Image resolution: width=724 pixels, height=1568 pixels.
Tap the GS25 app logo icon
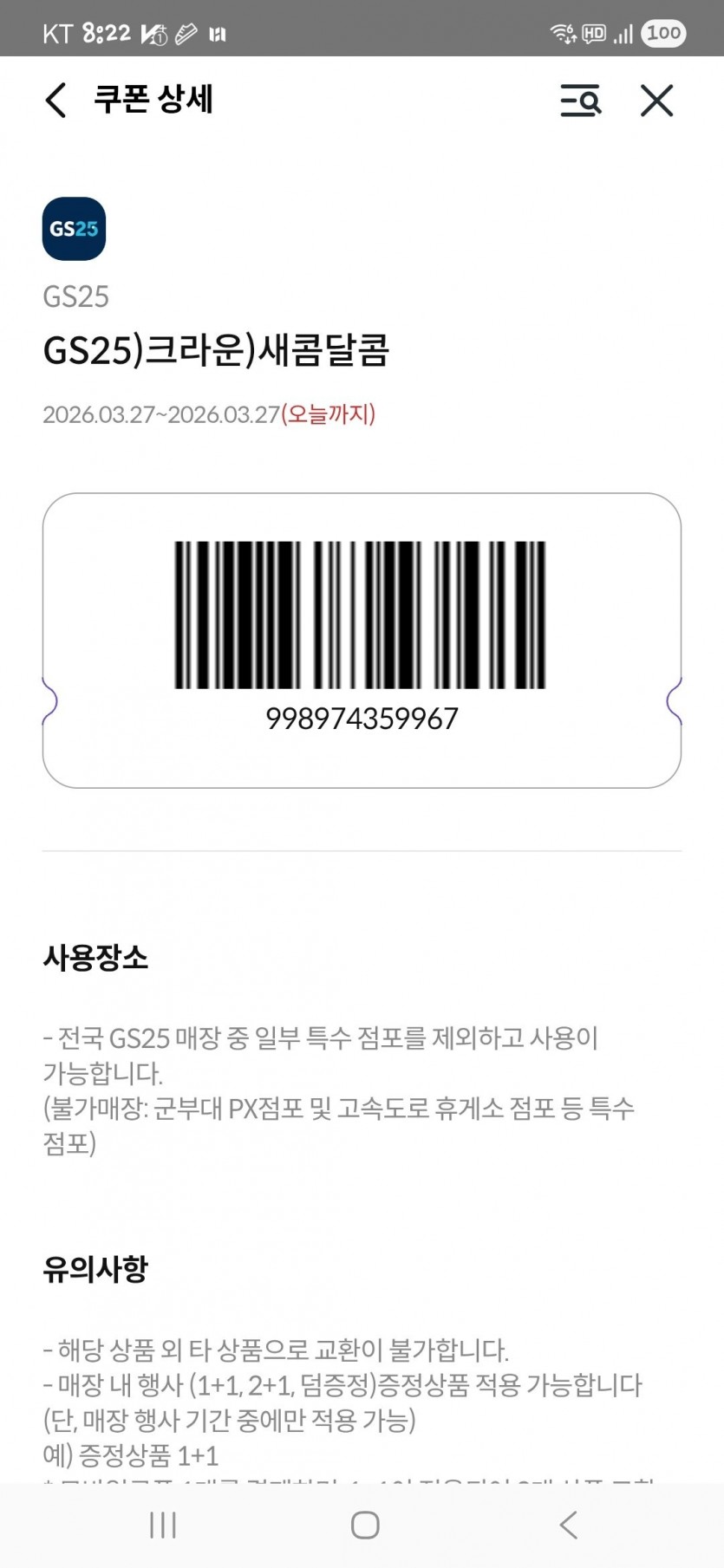[74, 228]
